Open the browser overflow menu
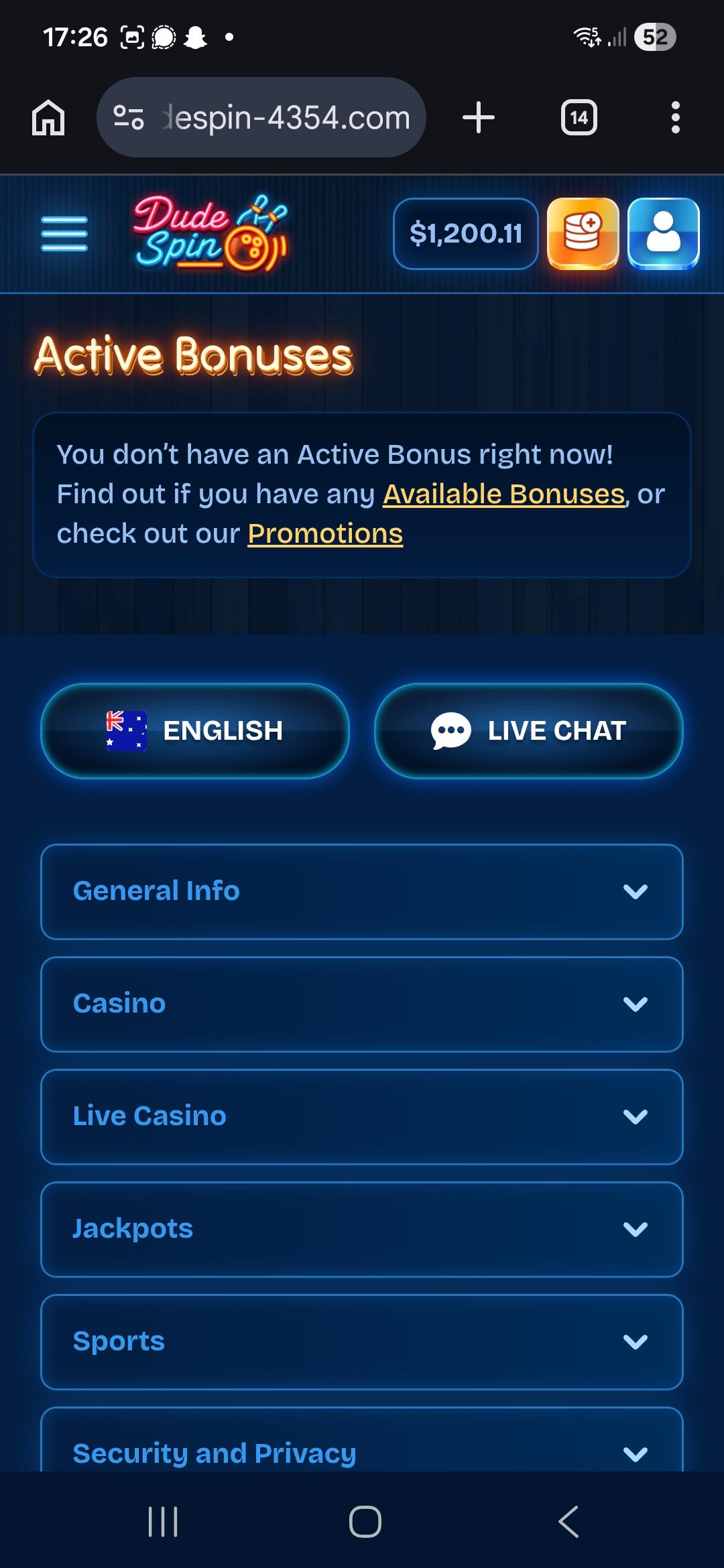 [675, 118]
